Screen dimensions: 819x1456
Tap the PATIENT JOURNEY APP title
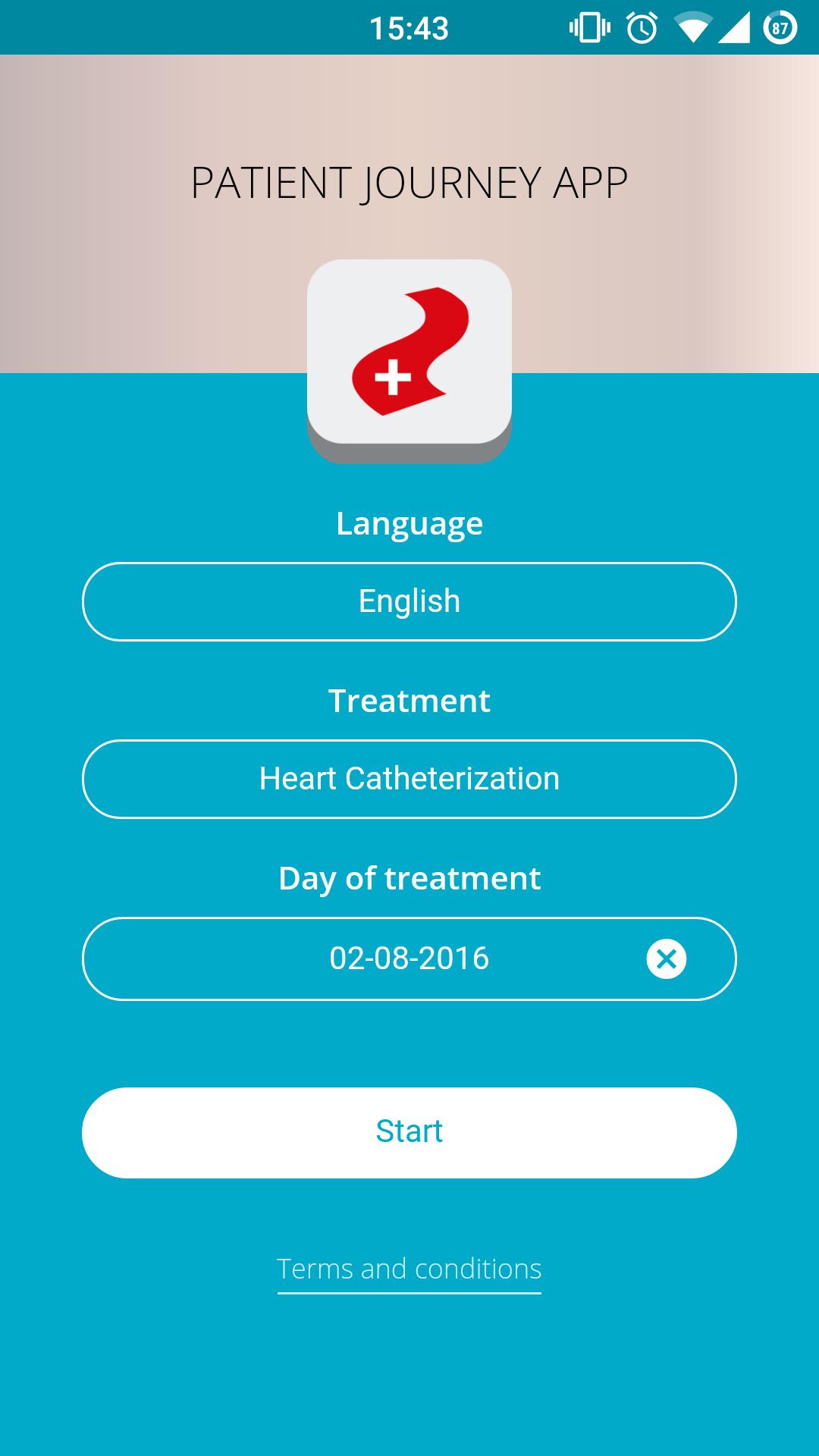click(409, 180)
